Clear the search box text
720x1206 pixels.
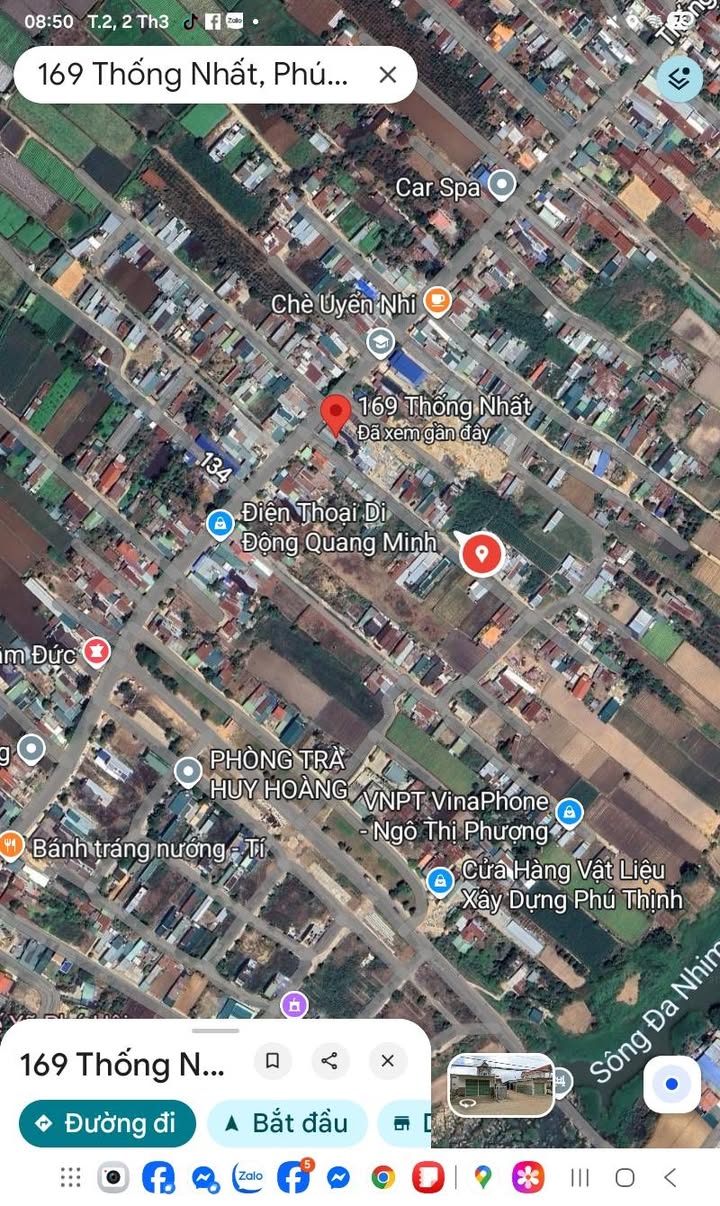click(388, 75)
